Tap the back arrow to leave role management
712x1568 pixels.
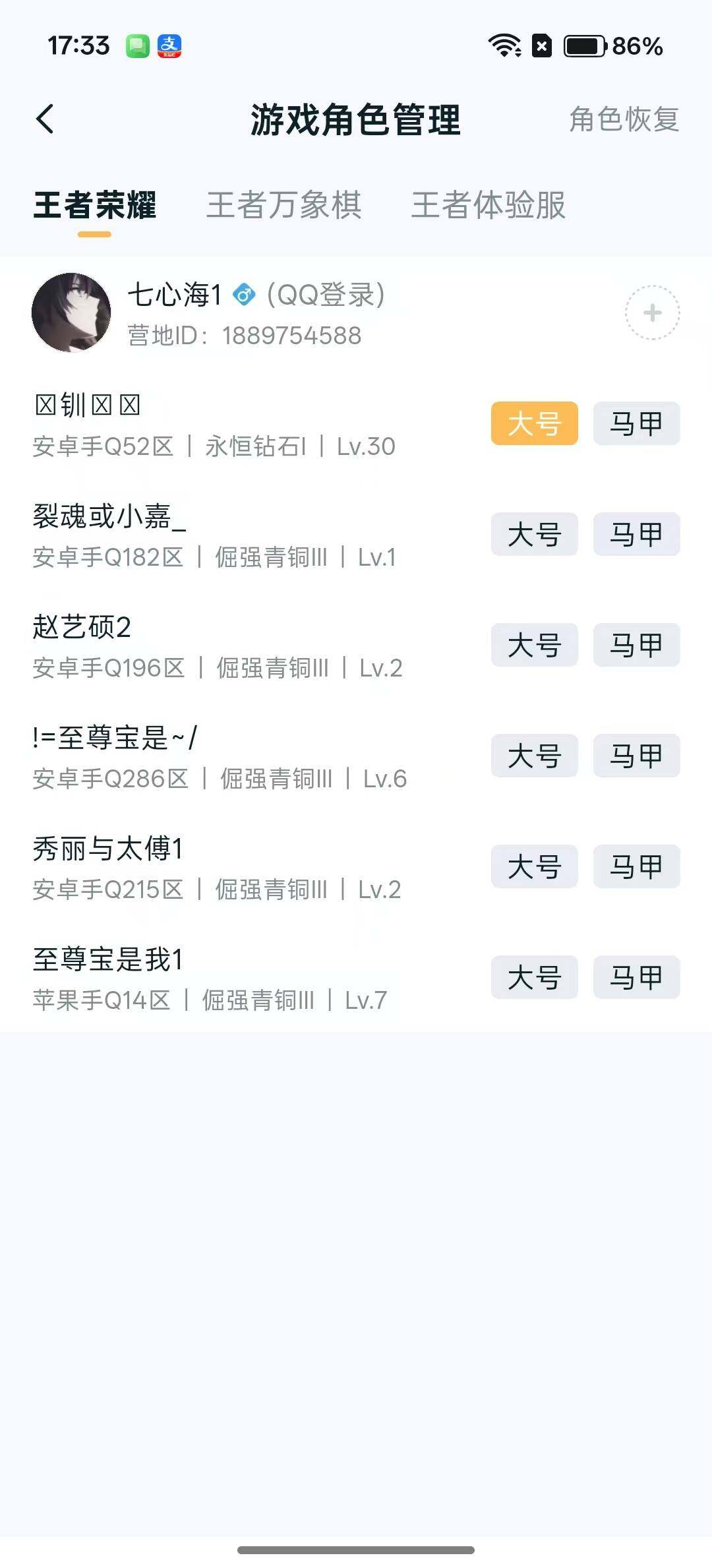coord(45,117)
